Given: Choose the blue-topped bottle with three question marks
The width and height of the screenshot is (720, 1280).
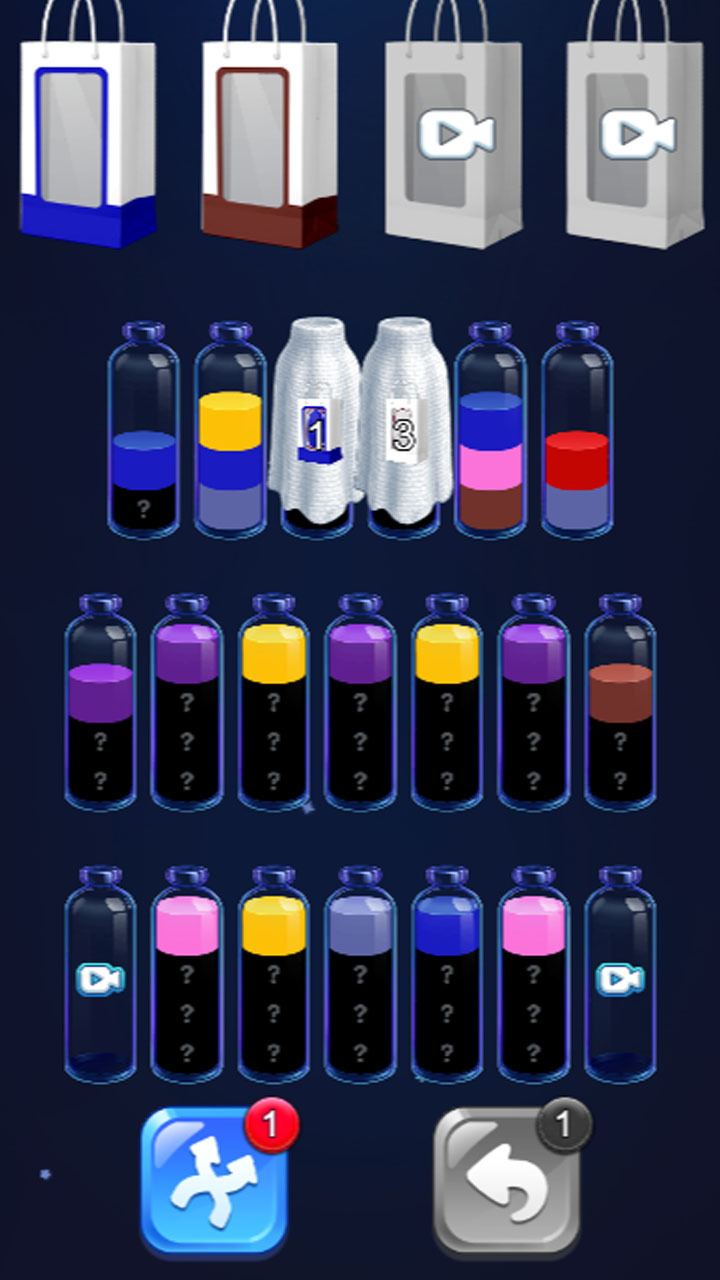Looking at the screenshot, I should [x=447, y=975].
